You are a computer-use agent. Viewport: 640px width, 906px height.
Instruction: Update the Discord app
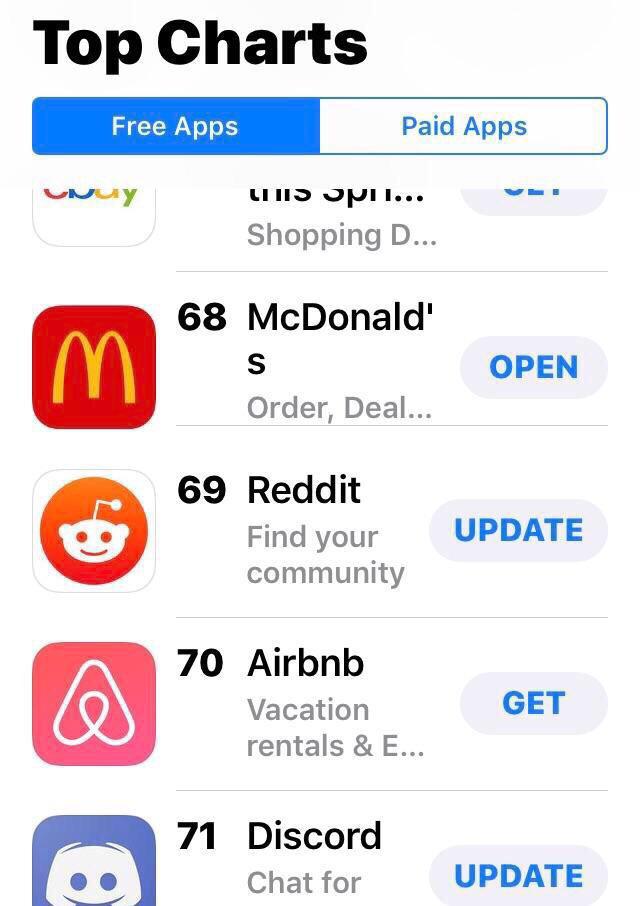[x=518, y=875]
